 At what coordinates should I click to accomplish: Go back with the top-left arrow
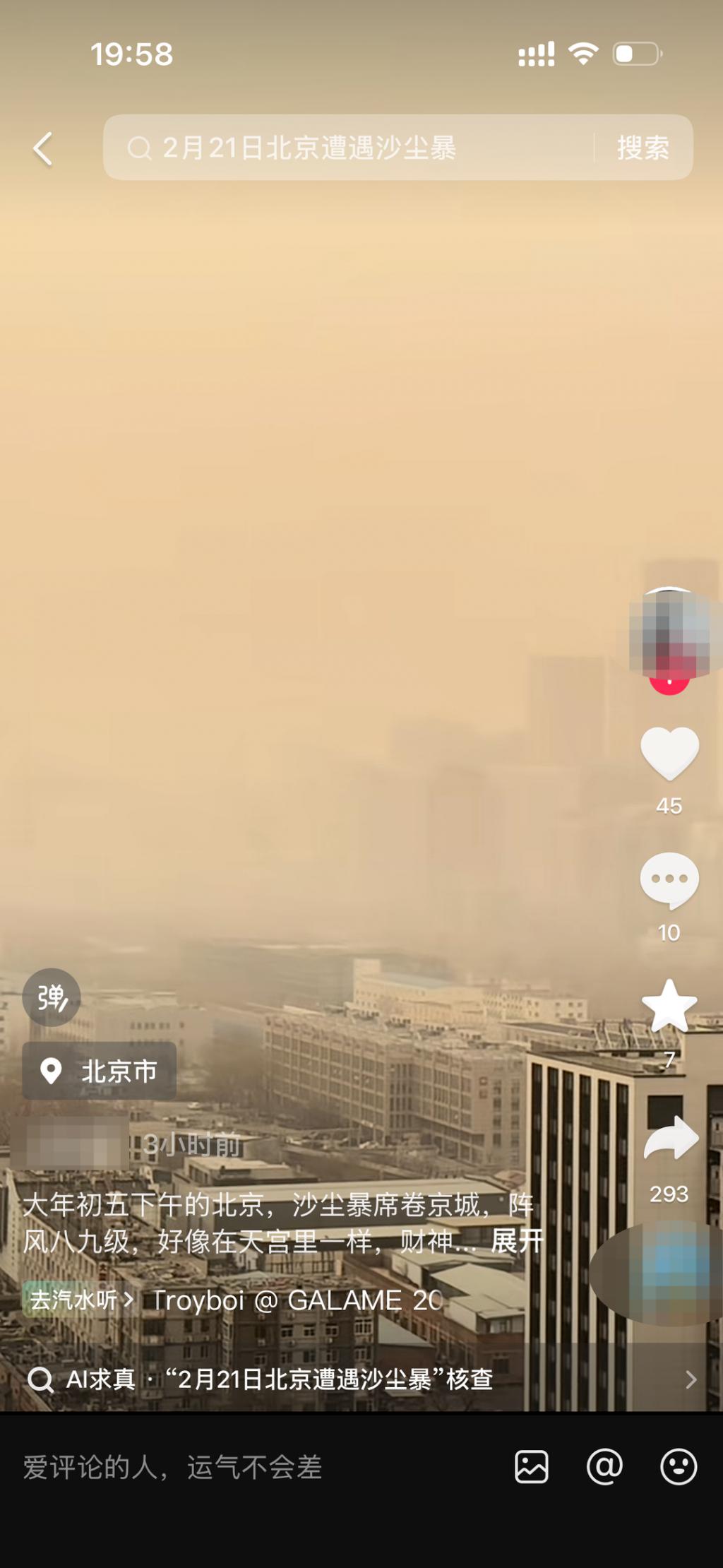click(43, 149)
